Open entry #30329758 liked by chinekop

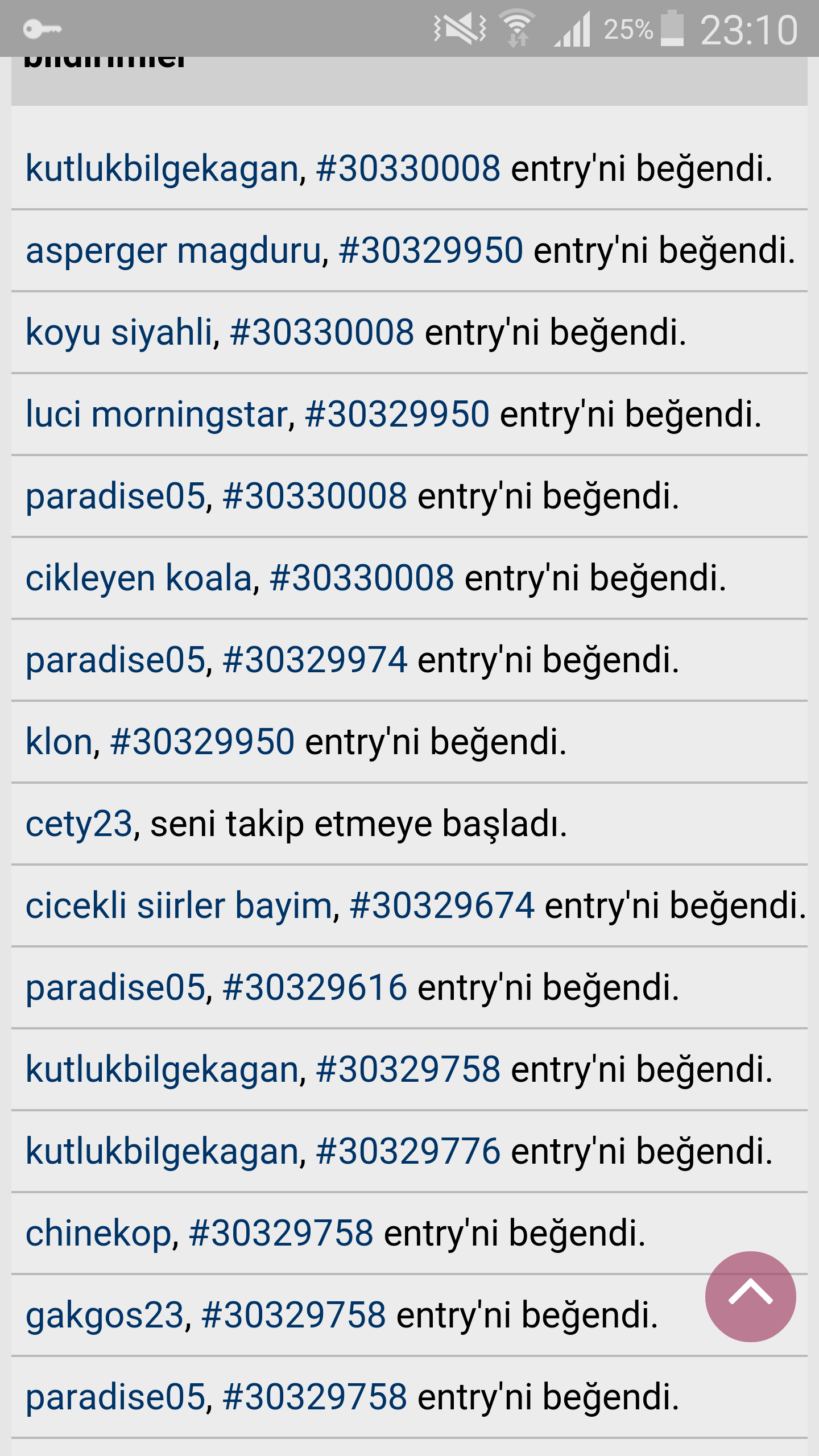pyautogui.click(x=281, y=1234)
